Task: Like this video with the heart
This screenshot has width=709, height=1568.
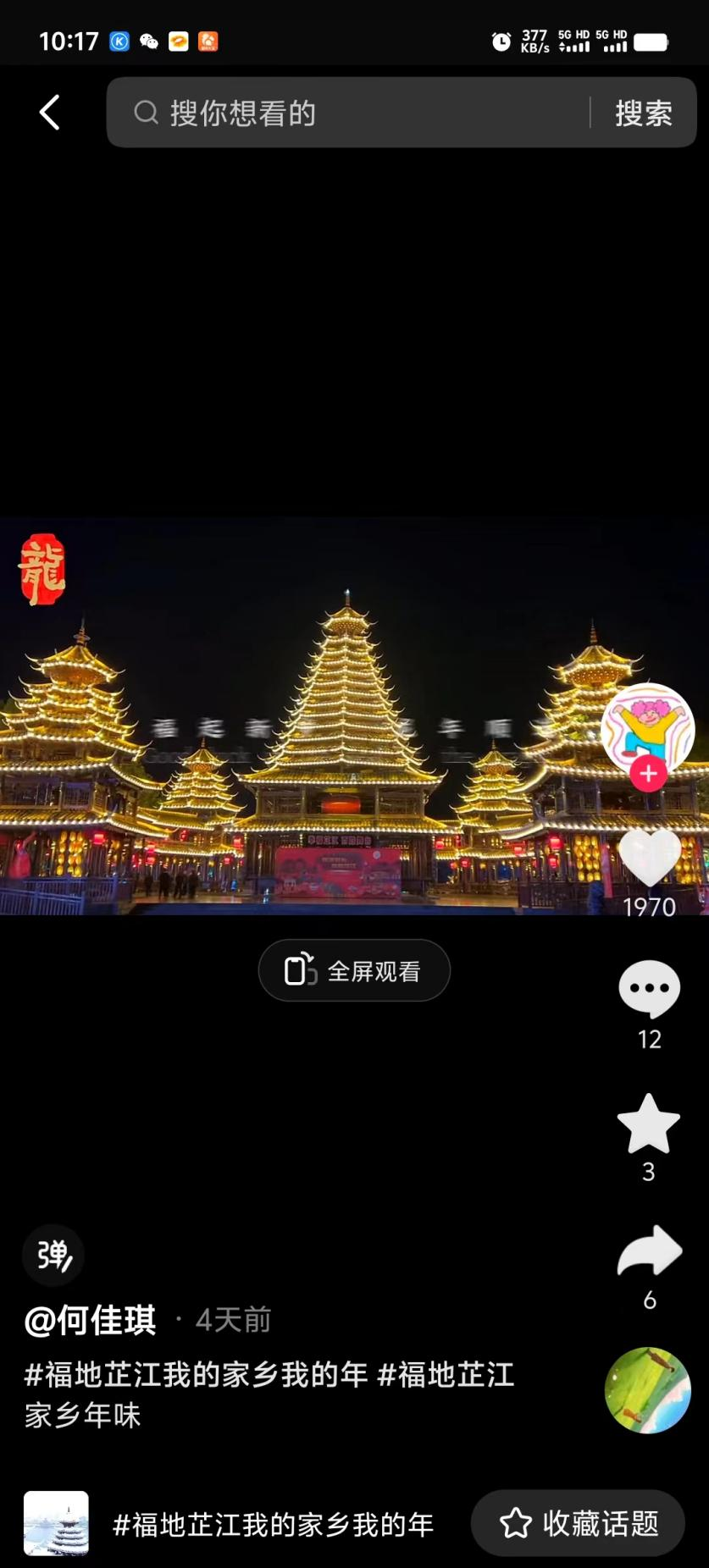Action: tap(650, 857)
